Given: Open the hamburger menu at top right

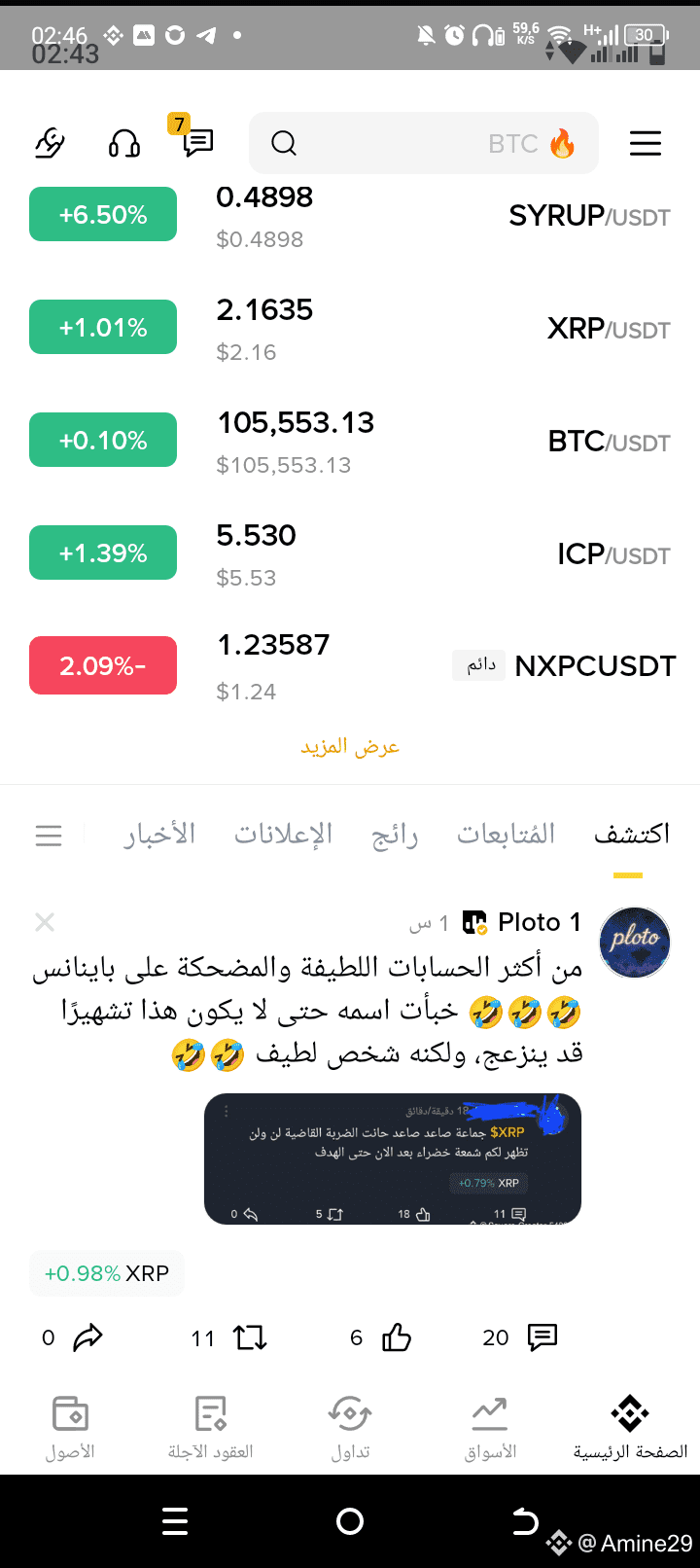Looking at the screenshot, I should point(646,144).
